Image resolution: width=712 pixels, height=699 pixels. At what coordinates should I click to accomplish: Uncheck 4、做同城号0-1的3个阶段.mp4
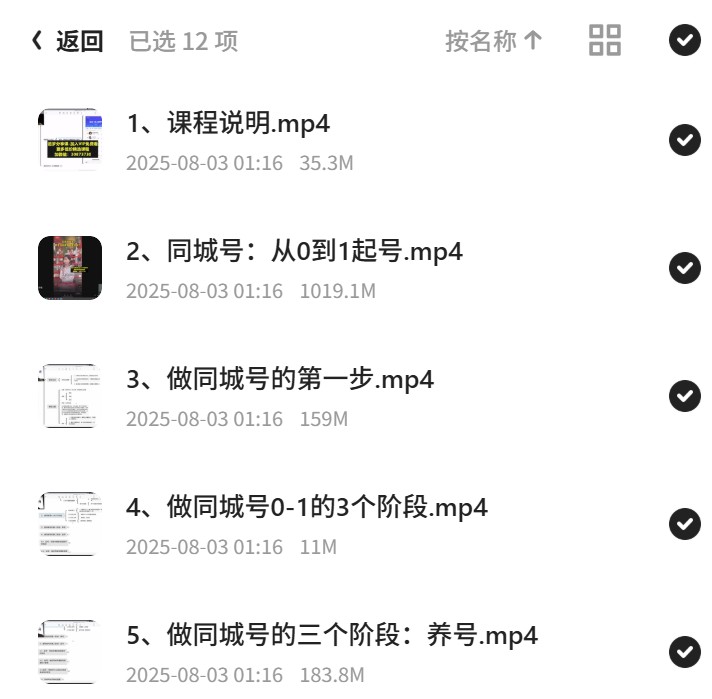[x=685, y=524]
